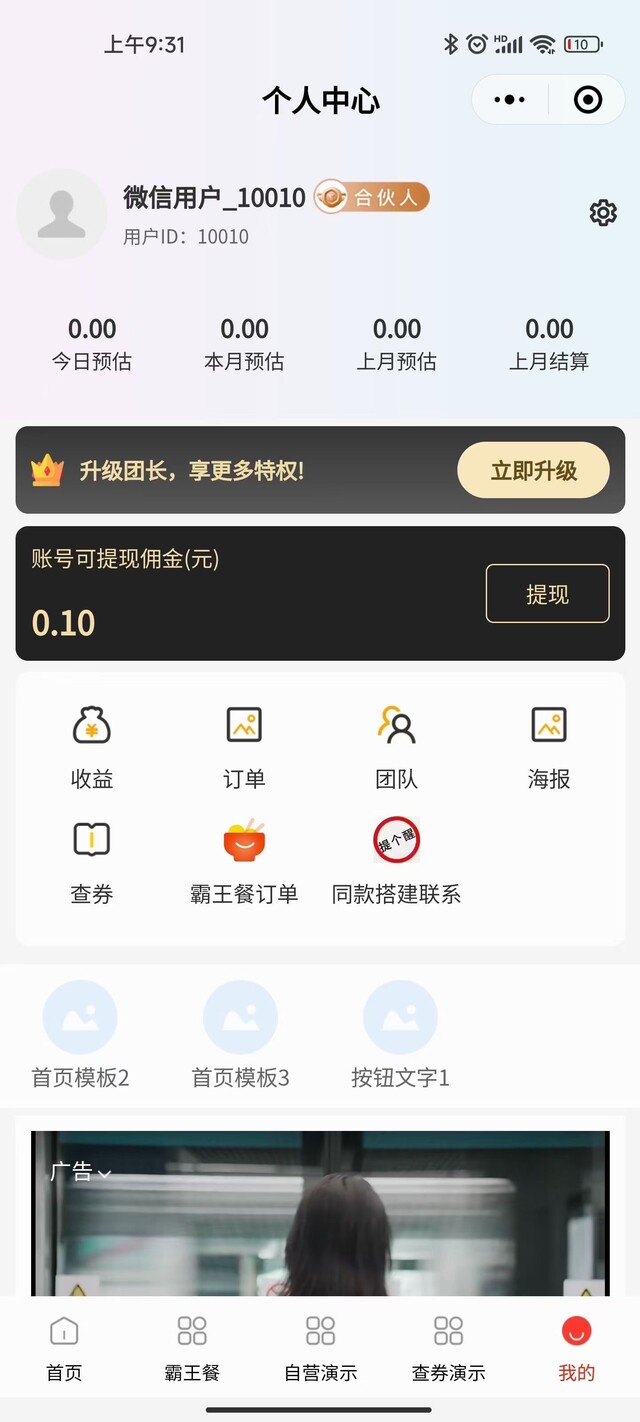The image size is (640, 1422).
Task: Open the 查券演示 tab
Action: click(448, 1348)
